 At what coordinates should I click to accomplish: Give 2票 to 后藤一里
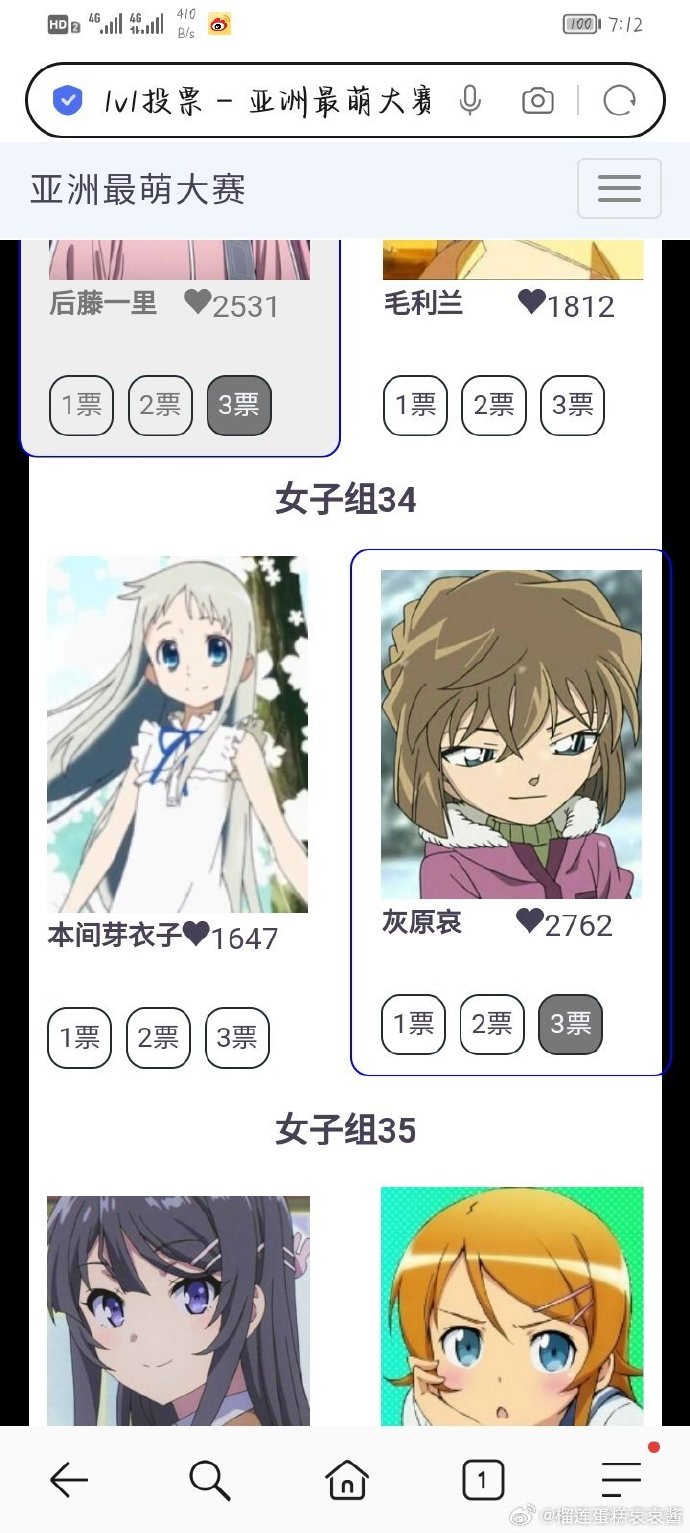pos(160,405)
